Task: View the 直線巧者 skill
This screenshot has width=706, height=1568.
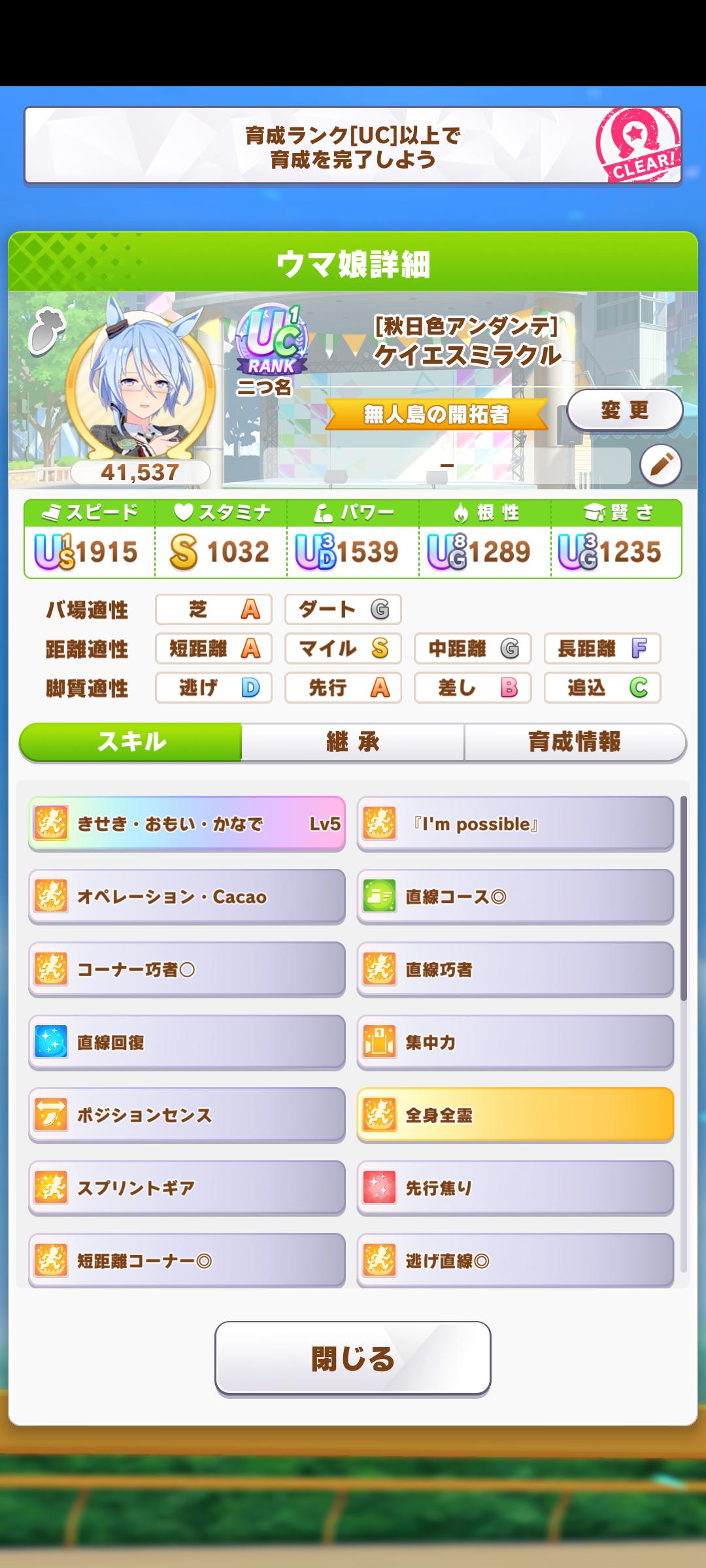Action: 515,970
